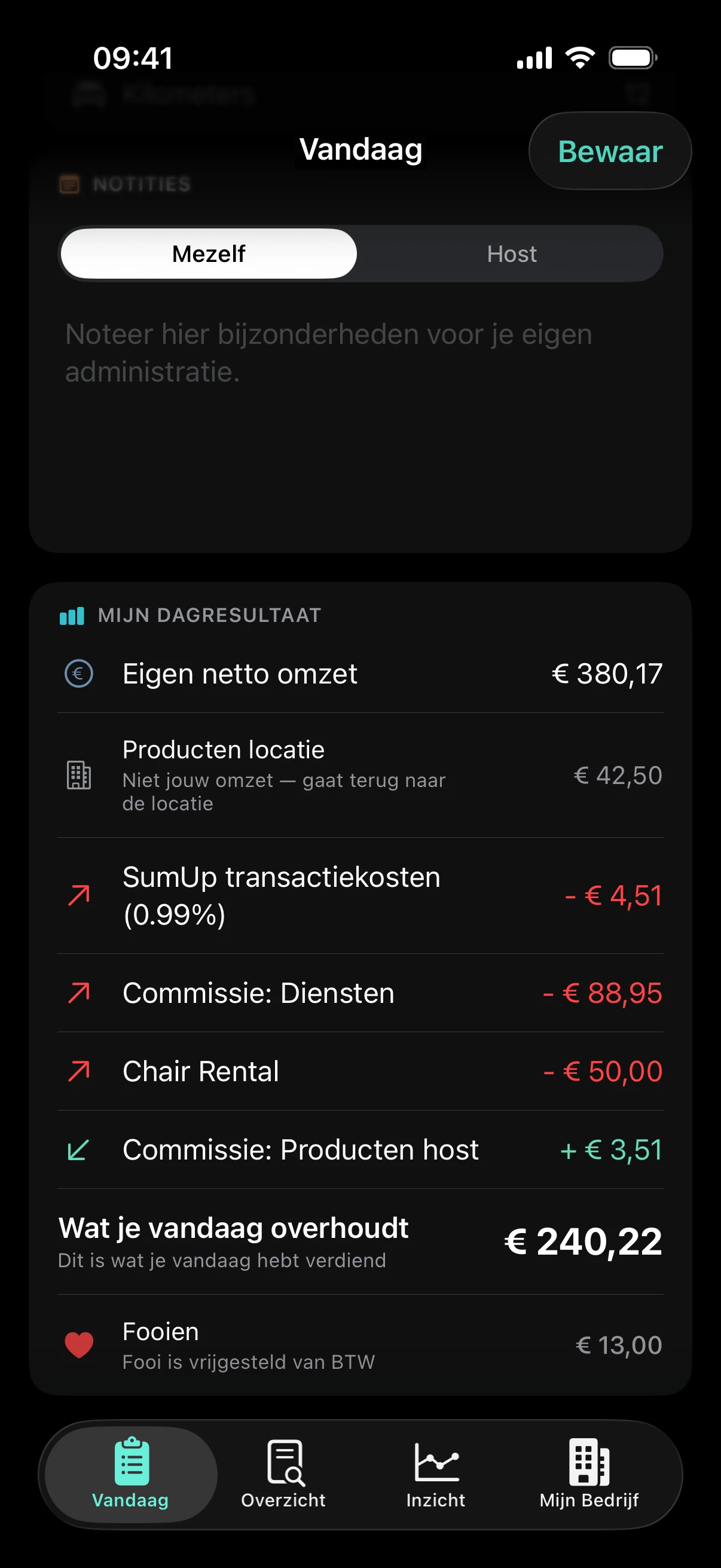Click the office building icon for Mijn Bedrijf
Image resolution: width=721 pixels, height=1568 pixels.
(589, 1462)
